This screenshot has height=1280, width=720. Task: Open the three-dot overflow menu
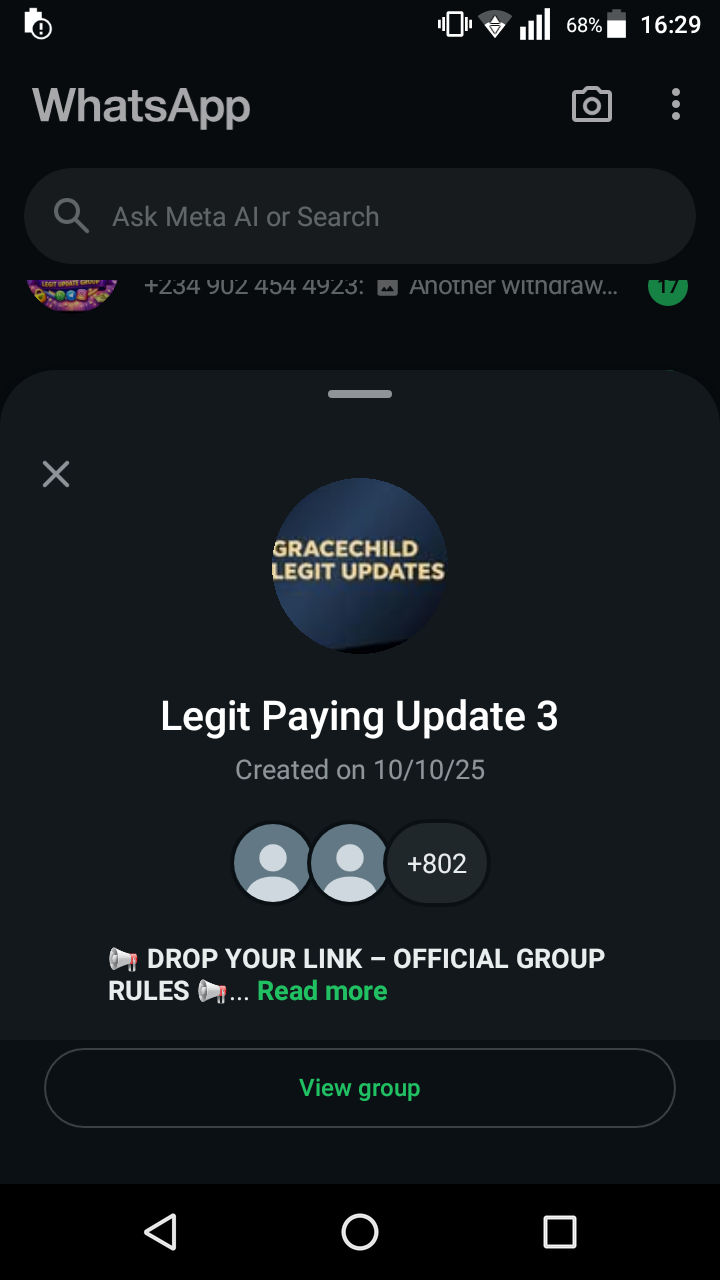[x=676, y=105]
